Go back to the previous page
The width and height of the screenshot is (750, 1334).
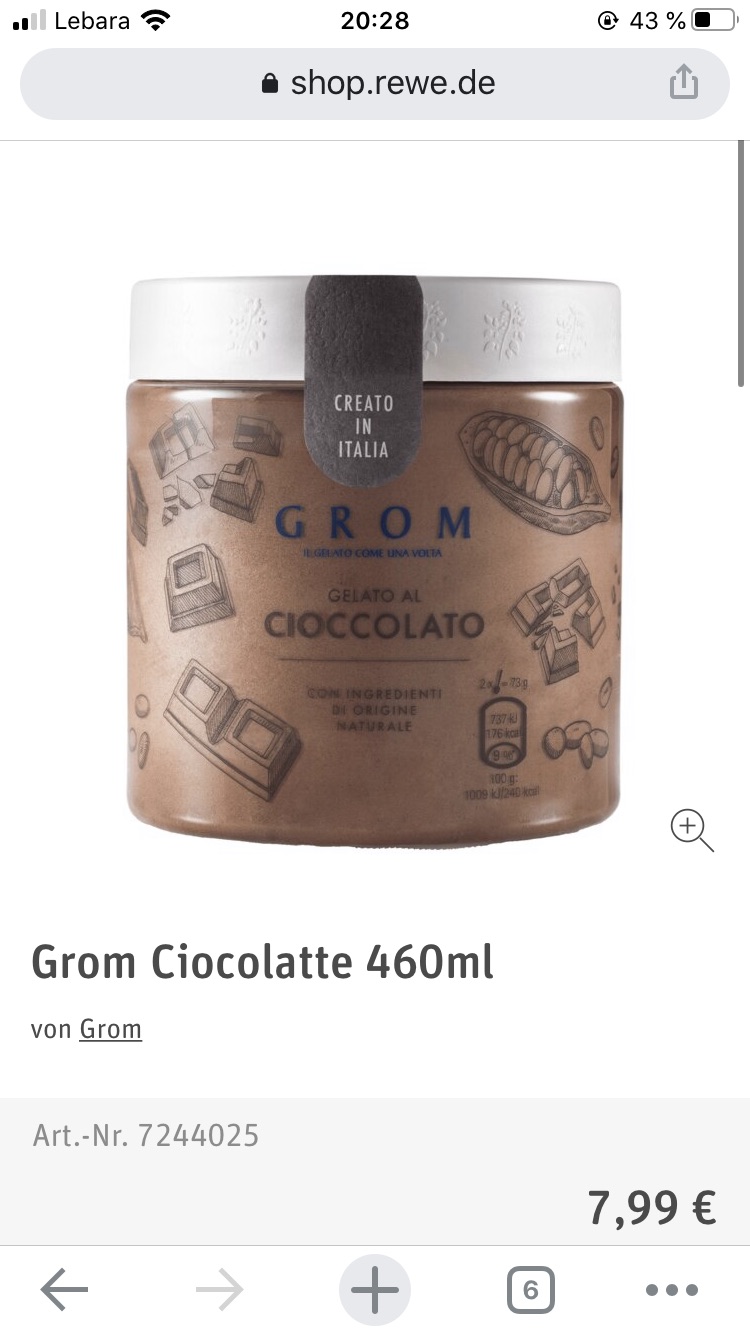(64, 1291)
